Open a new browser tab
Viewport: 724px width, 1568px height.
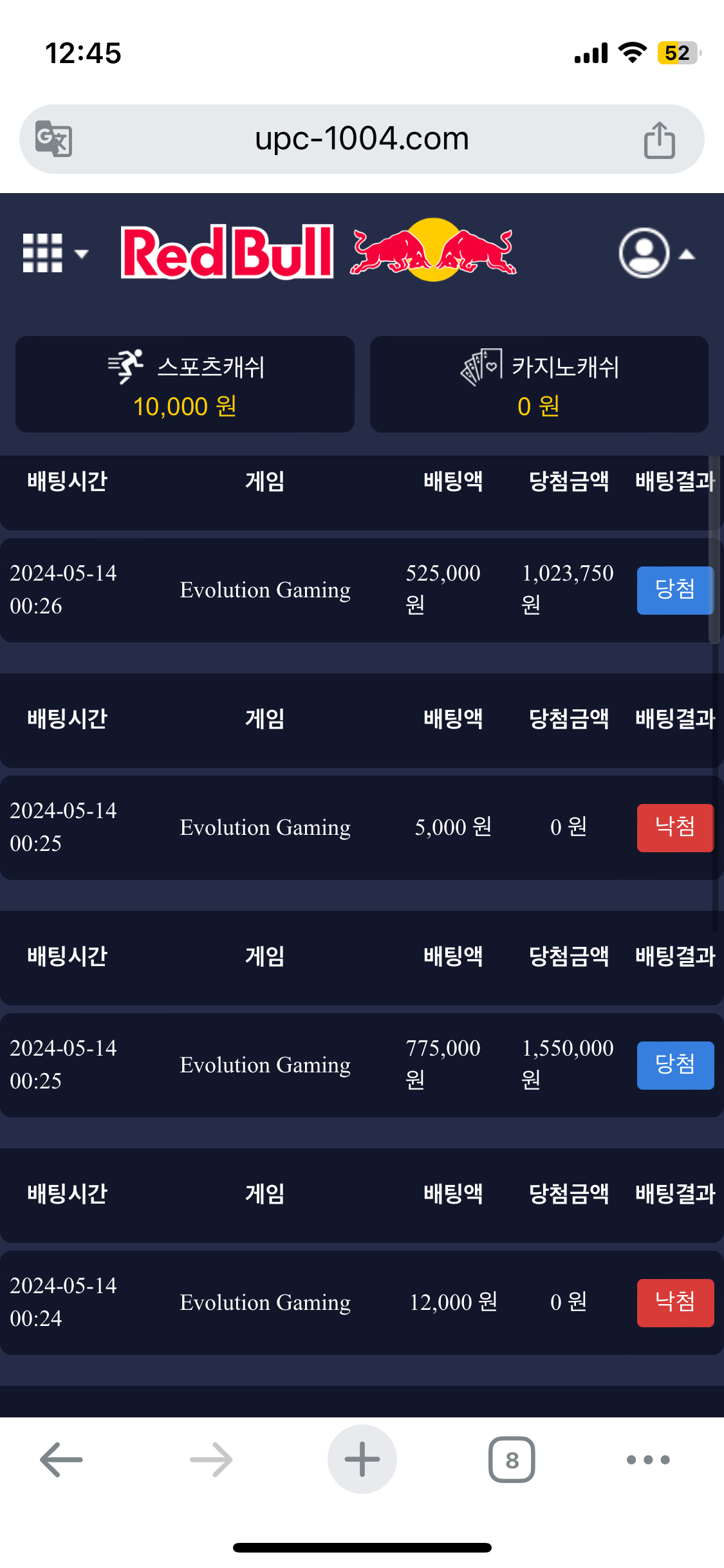pos(362,1459)
